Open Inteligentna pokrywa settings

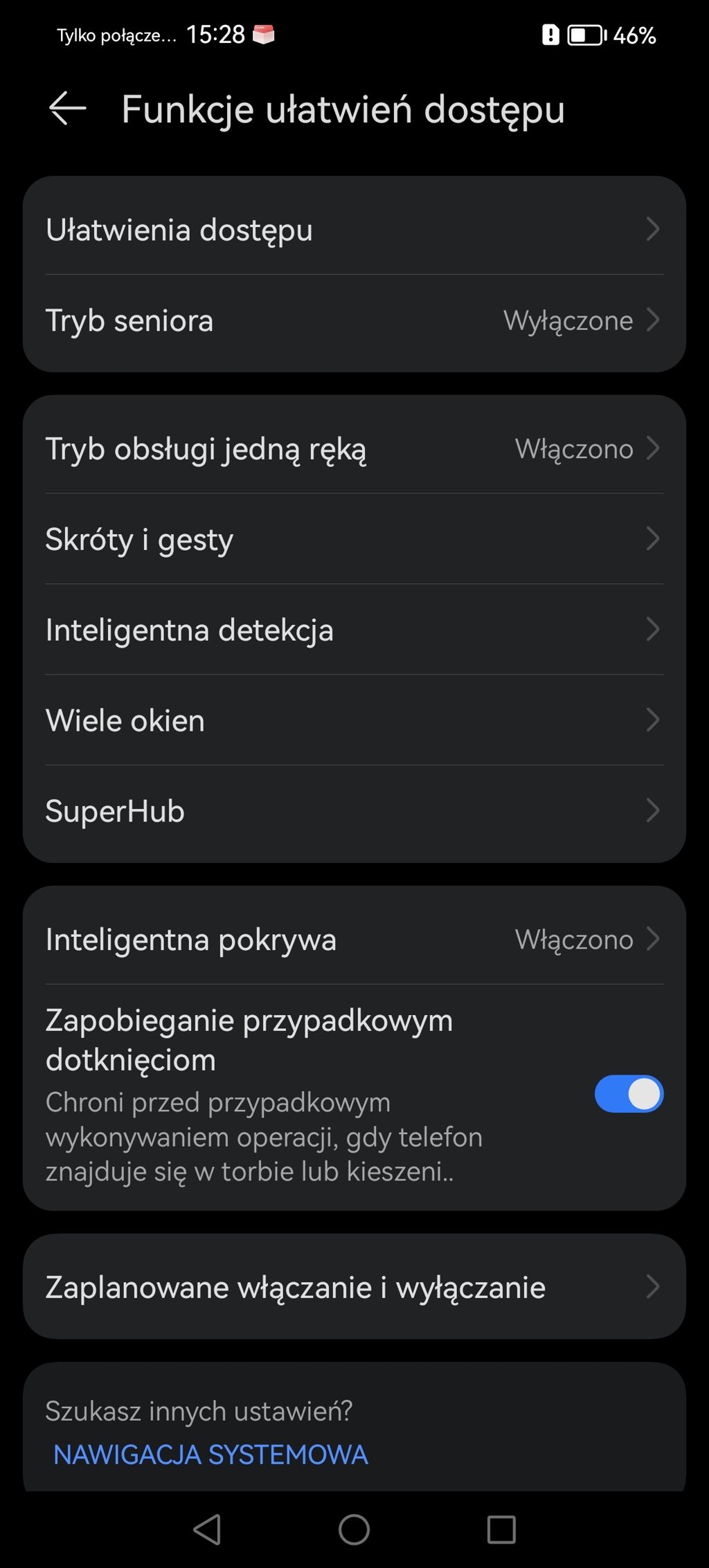point(354,939)
